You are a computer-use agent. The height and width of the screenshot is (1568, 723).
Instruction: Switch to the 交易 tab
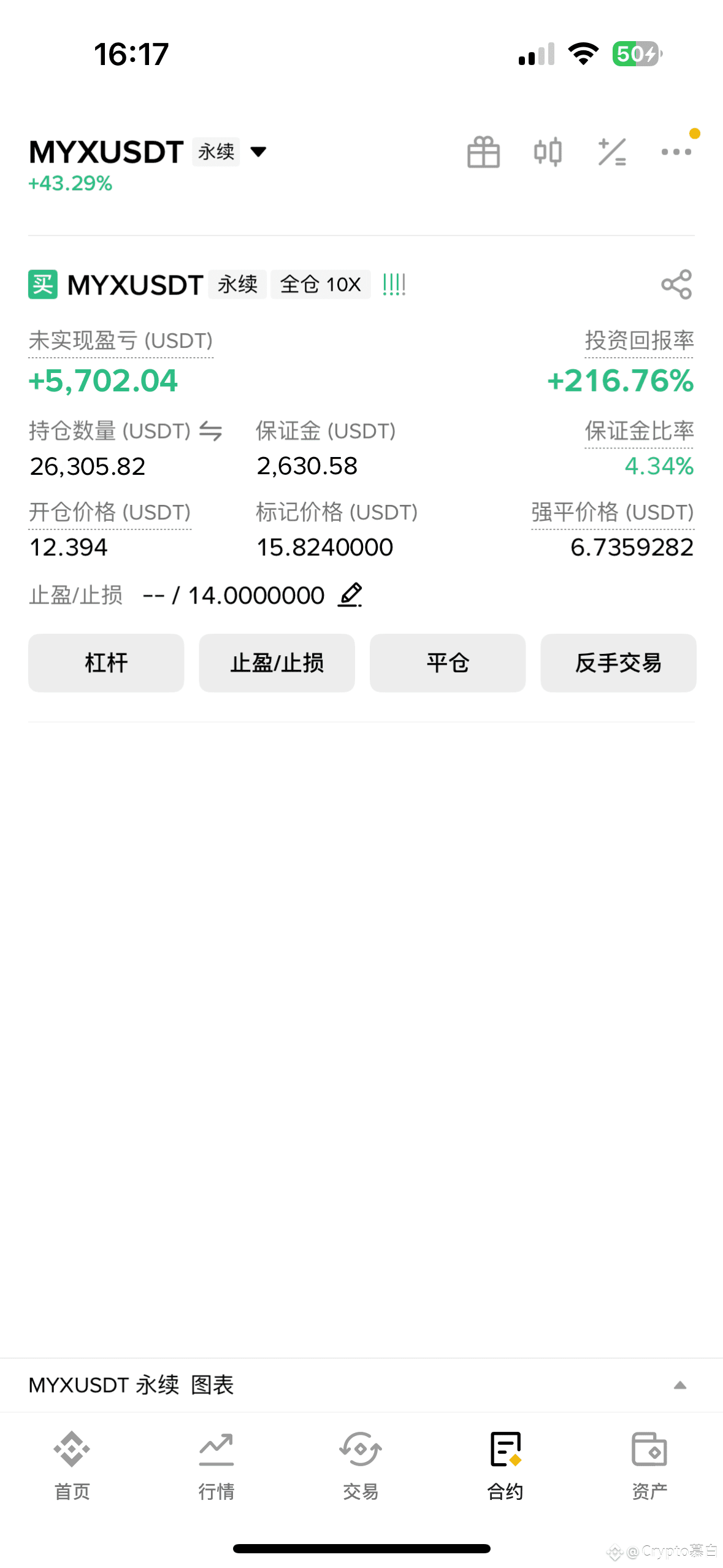point(361,1466)
